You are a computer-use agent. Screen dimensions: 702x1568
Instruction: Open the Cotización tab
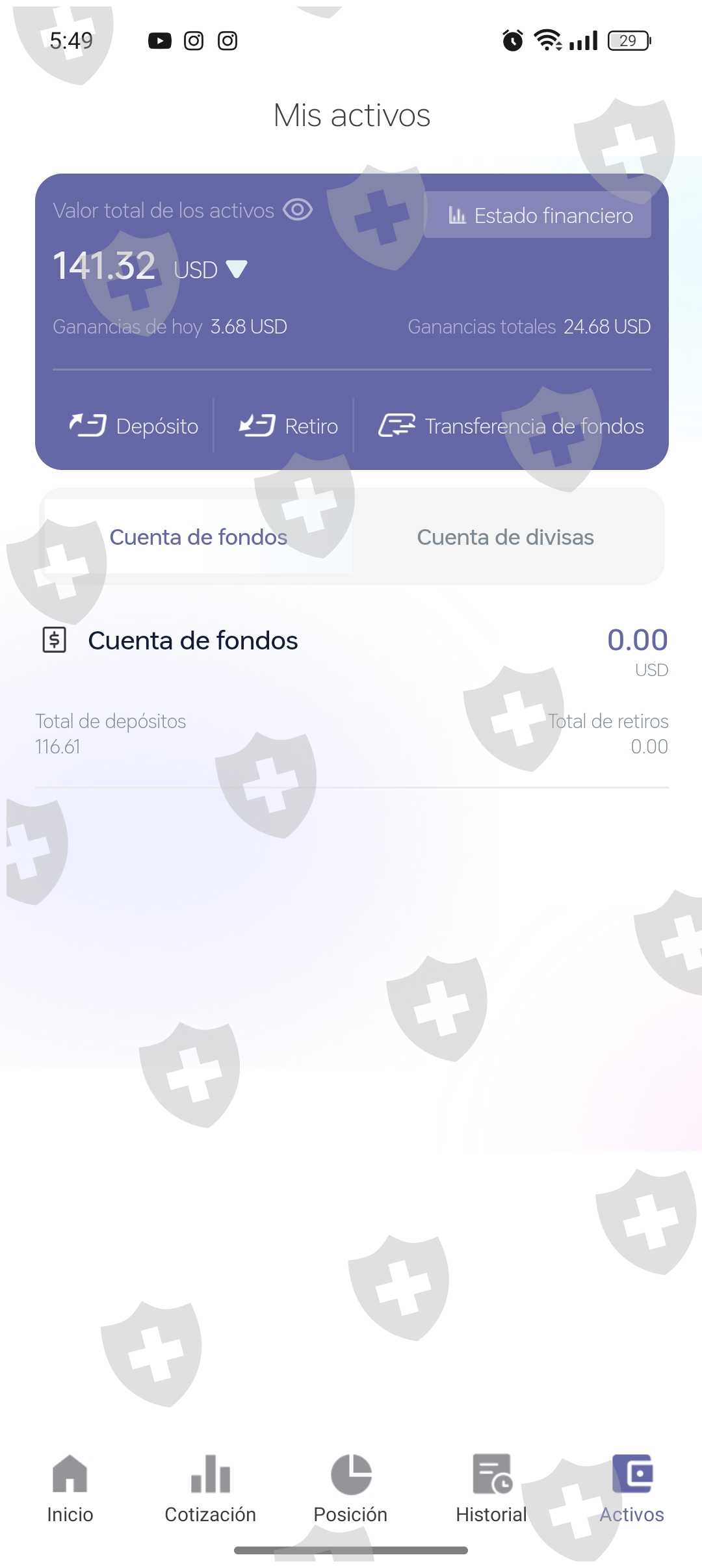tap(210, 1487)
